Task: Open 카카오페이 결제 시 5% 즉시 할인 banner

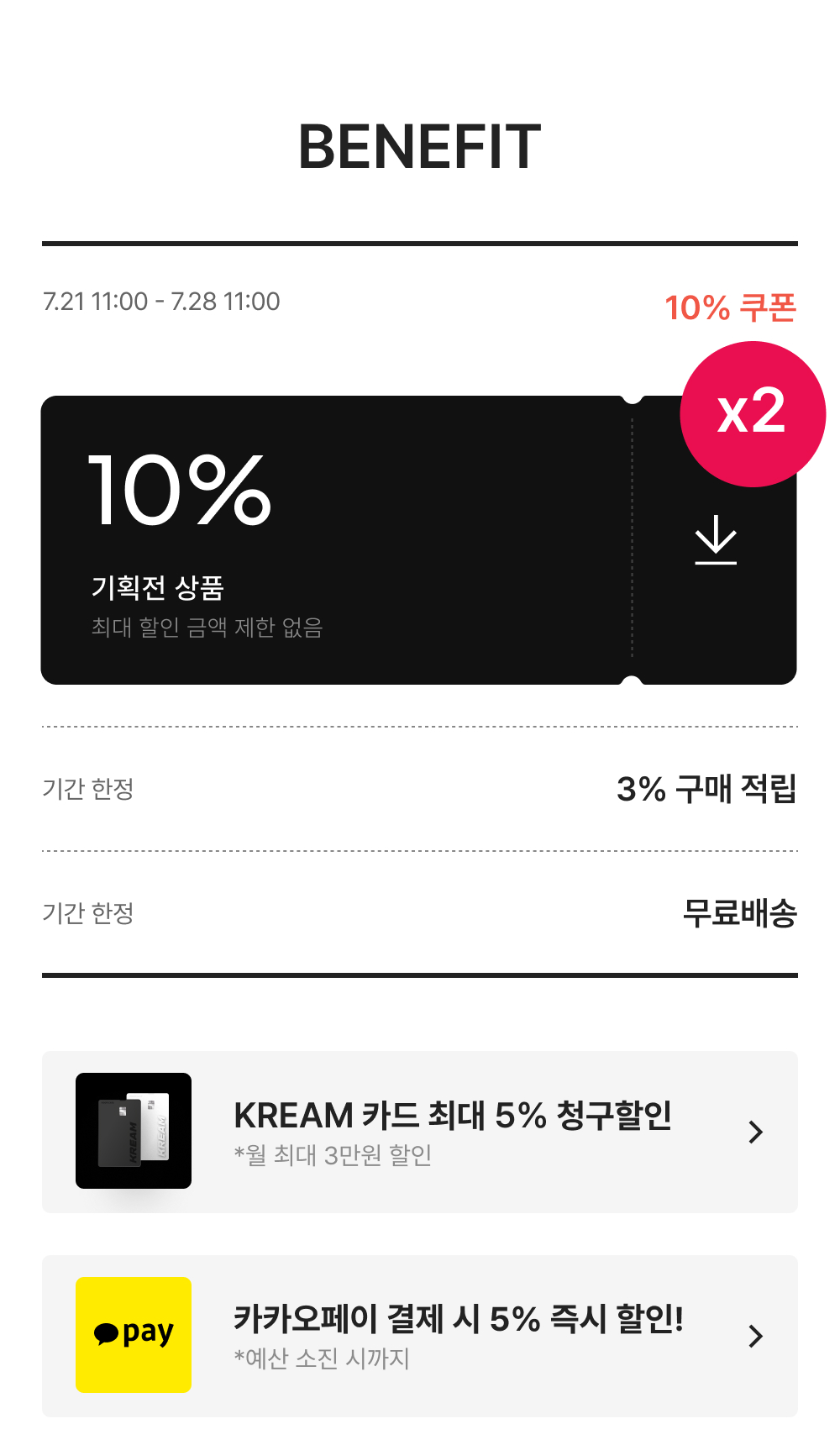Action: tap(420, 1336)
